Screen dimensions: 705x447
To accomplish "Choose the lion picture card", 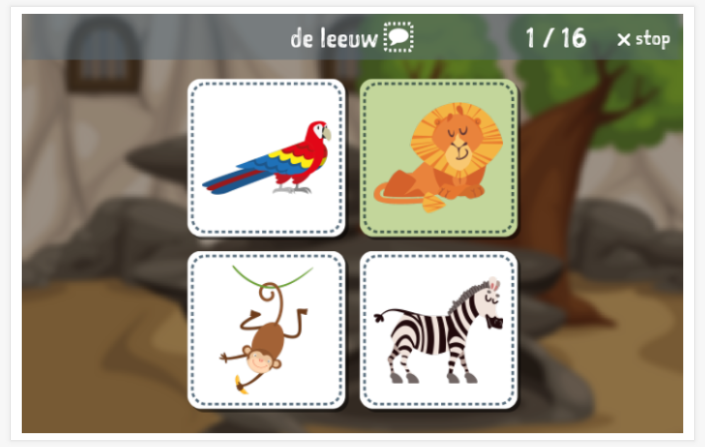I will coord(439,158).
